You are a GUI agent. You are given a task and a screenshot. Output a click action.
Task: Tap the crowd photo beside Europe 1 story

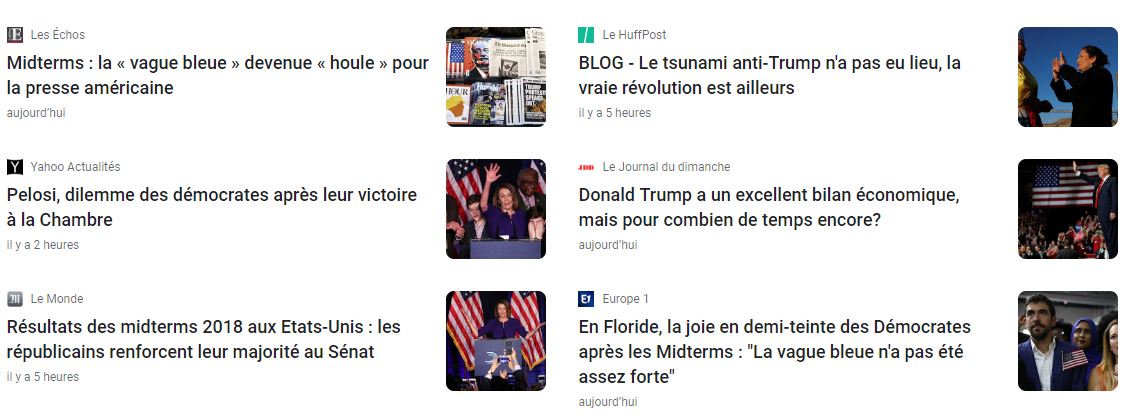[1067, 341]
